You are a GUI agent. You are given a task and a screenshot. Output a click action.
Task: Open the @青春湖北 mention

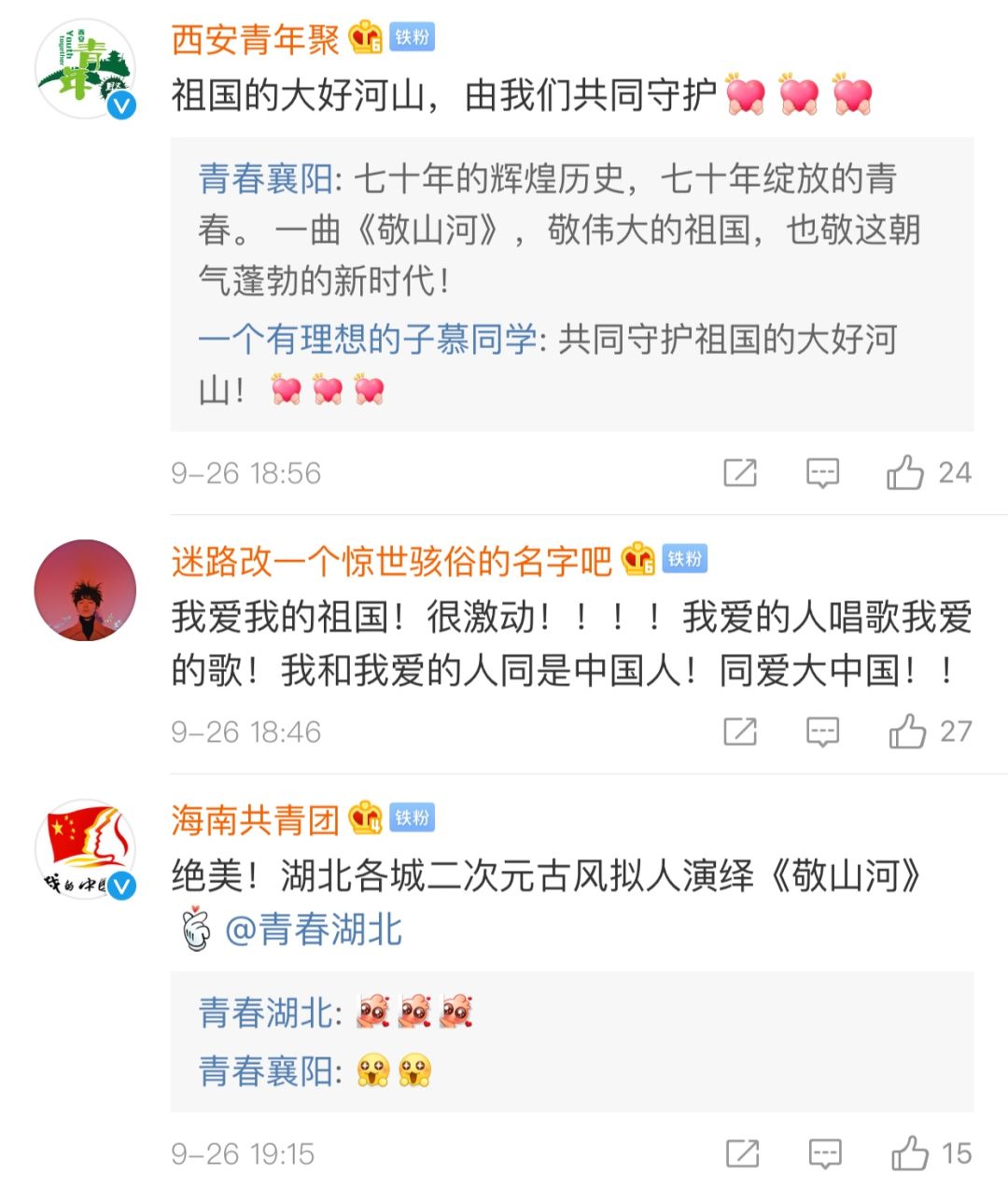tap(314, 929)
